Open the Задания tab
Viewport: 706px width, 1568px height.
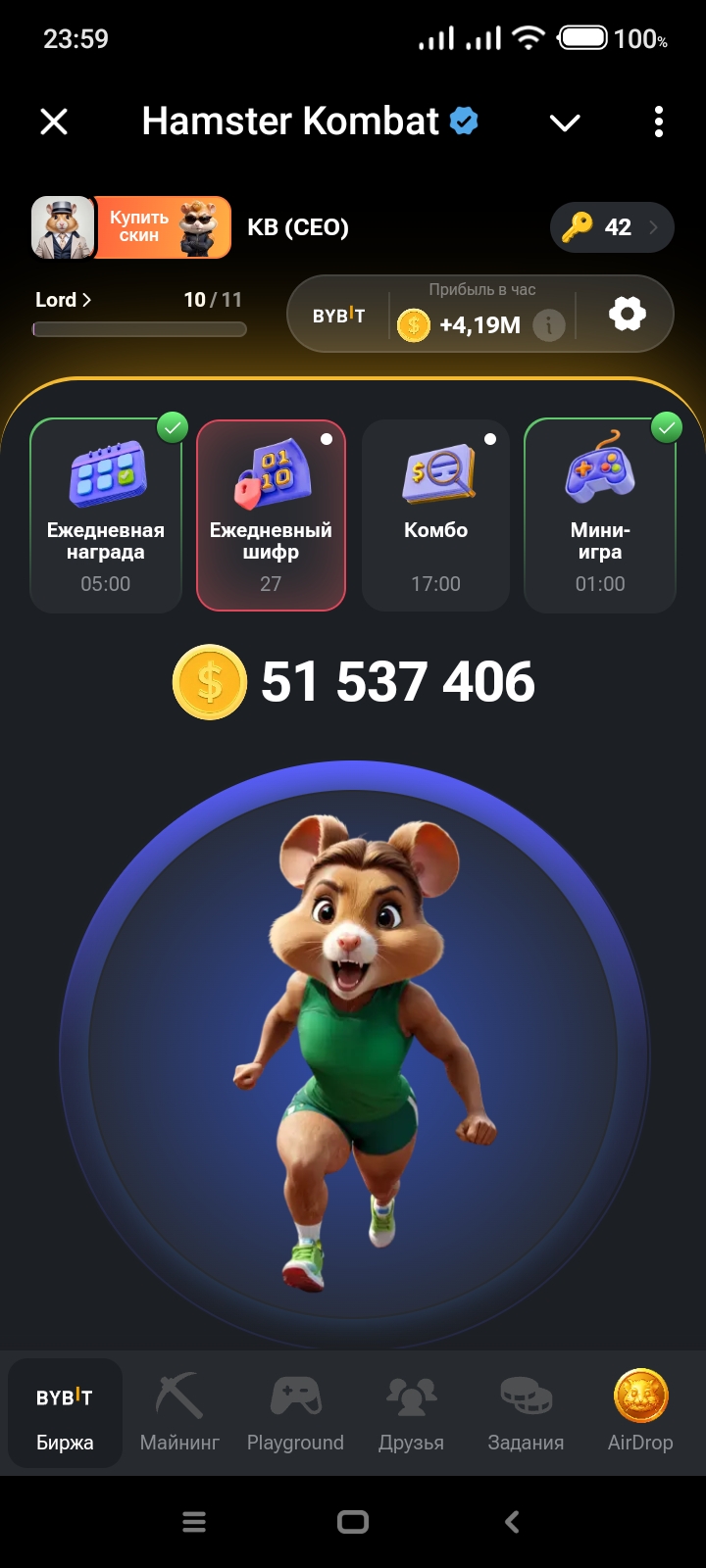tap(526, 1413)
